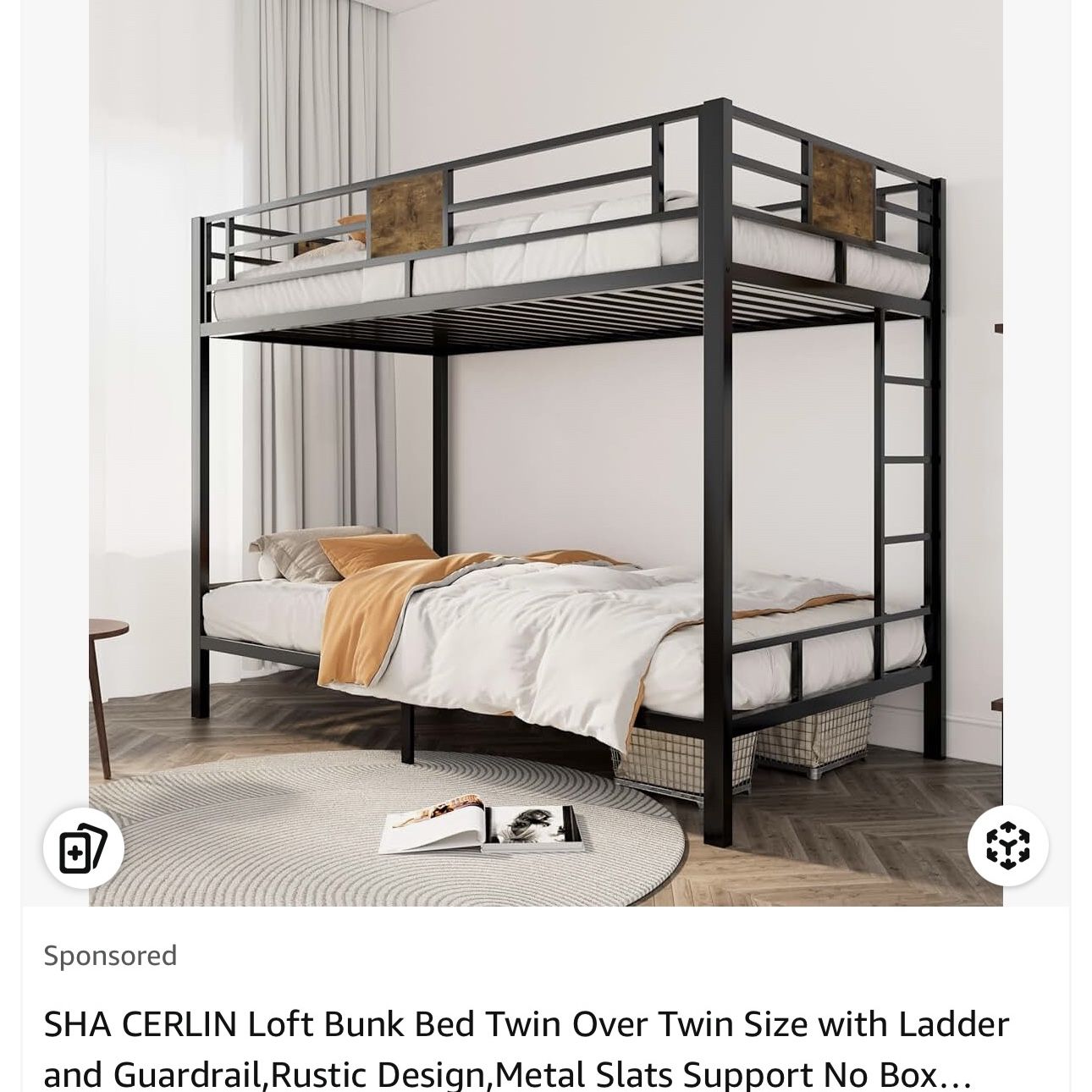
Task: Tap the add-to-list cards icon on image
Action: click(84, 847)
